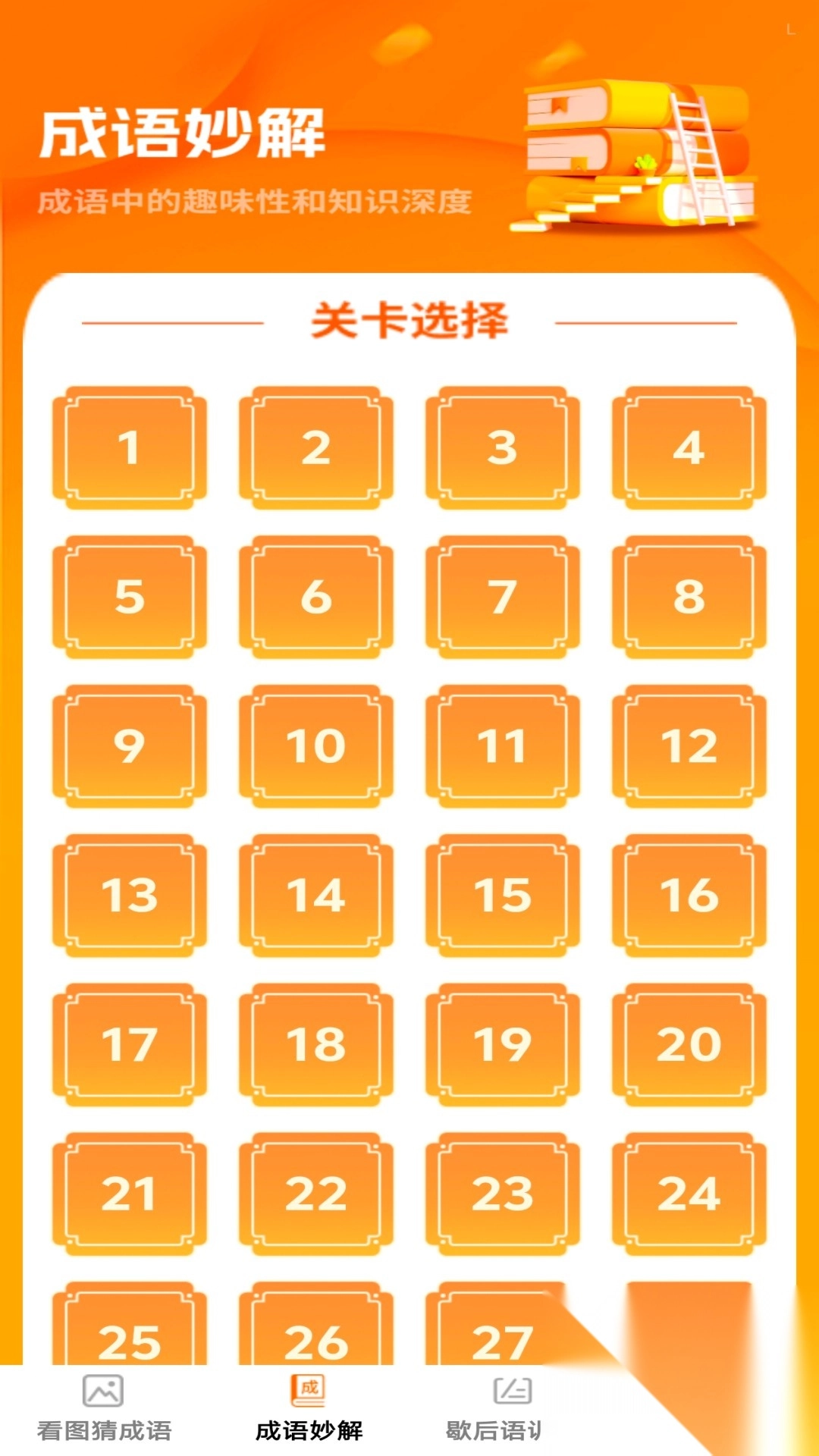Tap level 18

[x=315, y=1044]
